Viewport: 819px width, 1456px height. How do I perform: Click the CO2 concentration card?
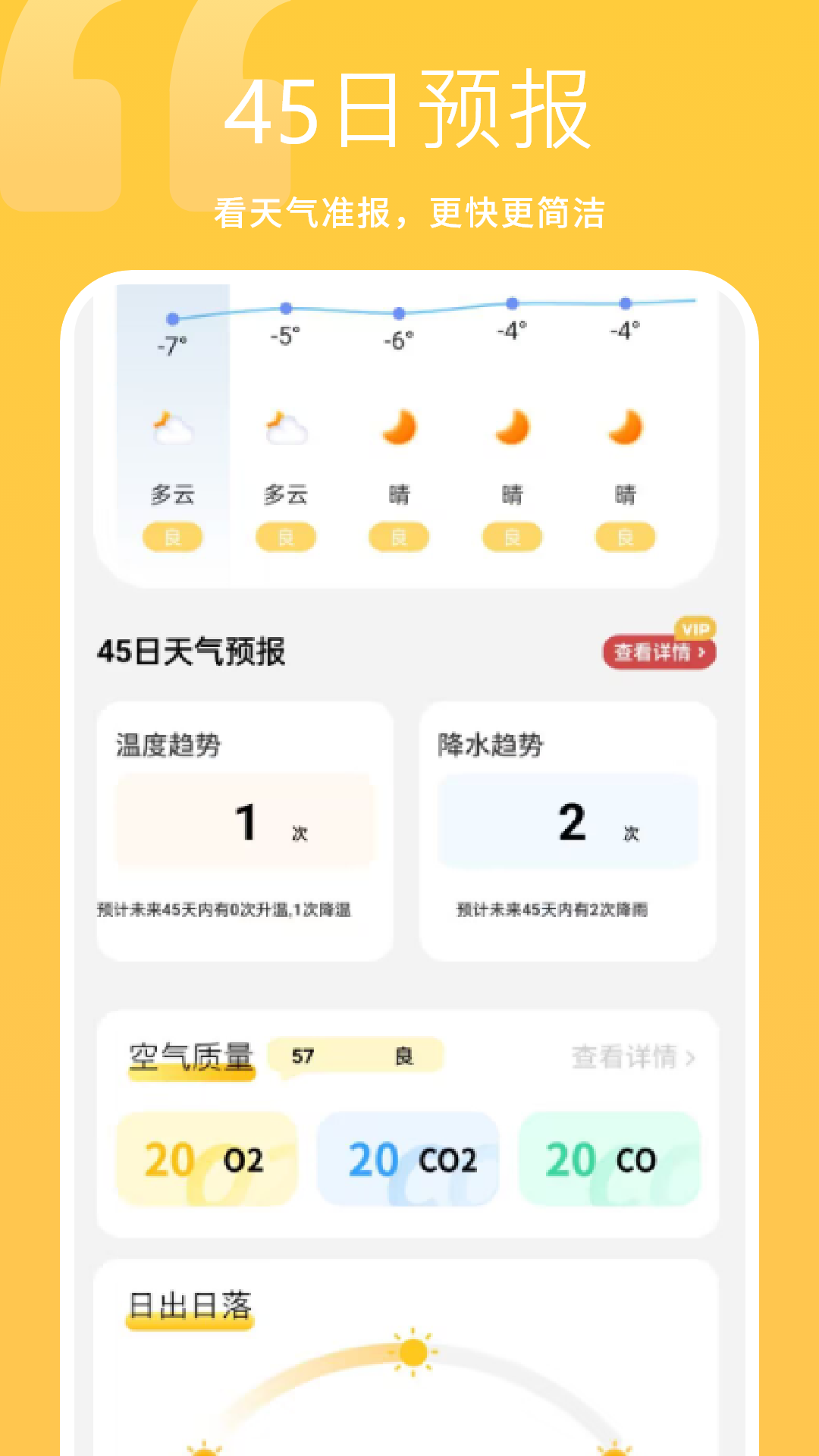[x=408, y=1160]
